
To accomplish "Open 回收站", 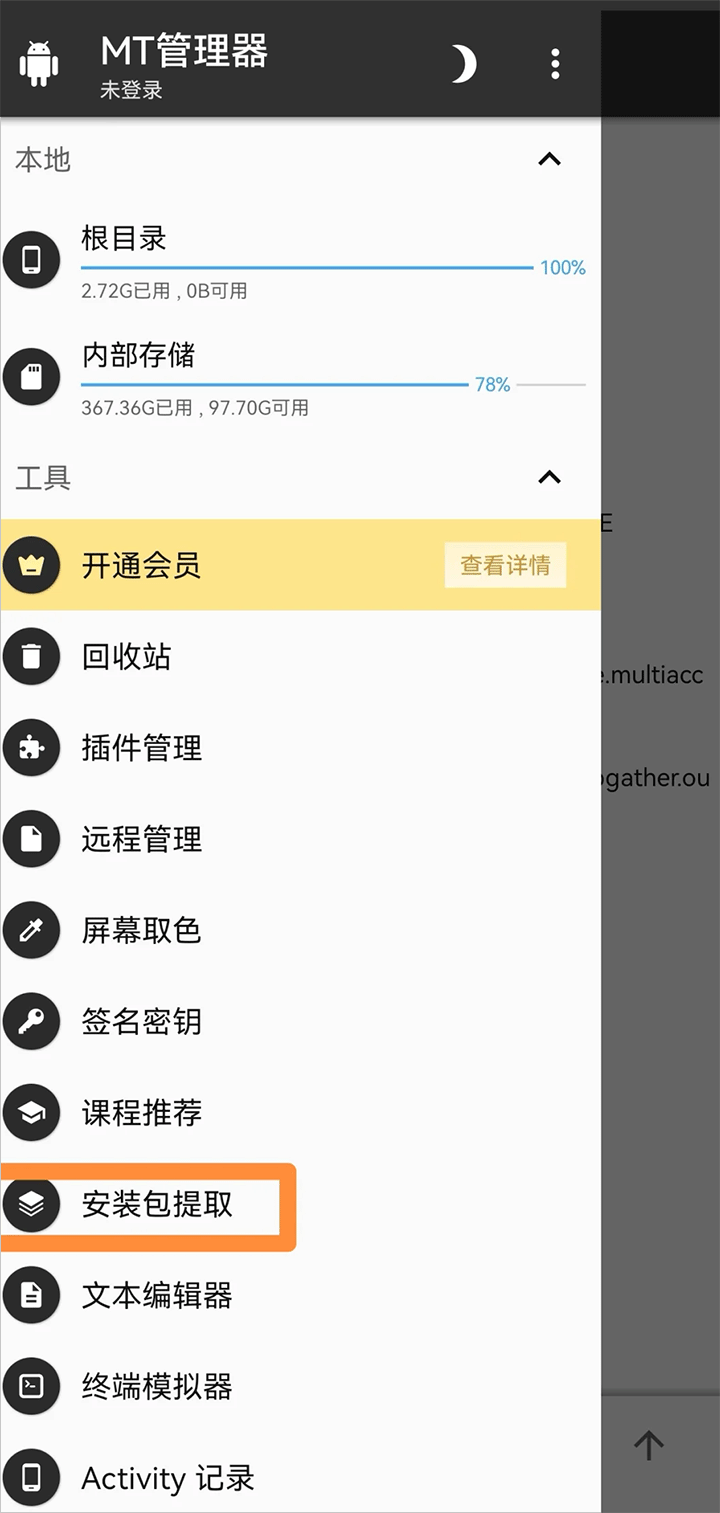I will 127,657.
